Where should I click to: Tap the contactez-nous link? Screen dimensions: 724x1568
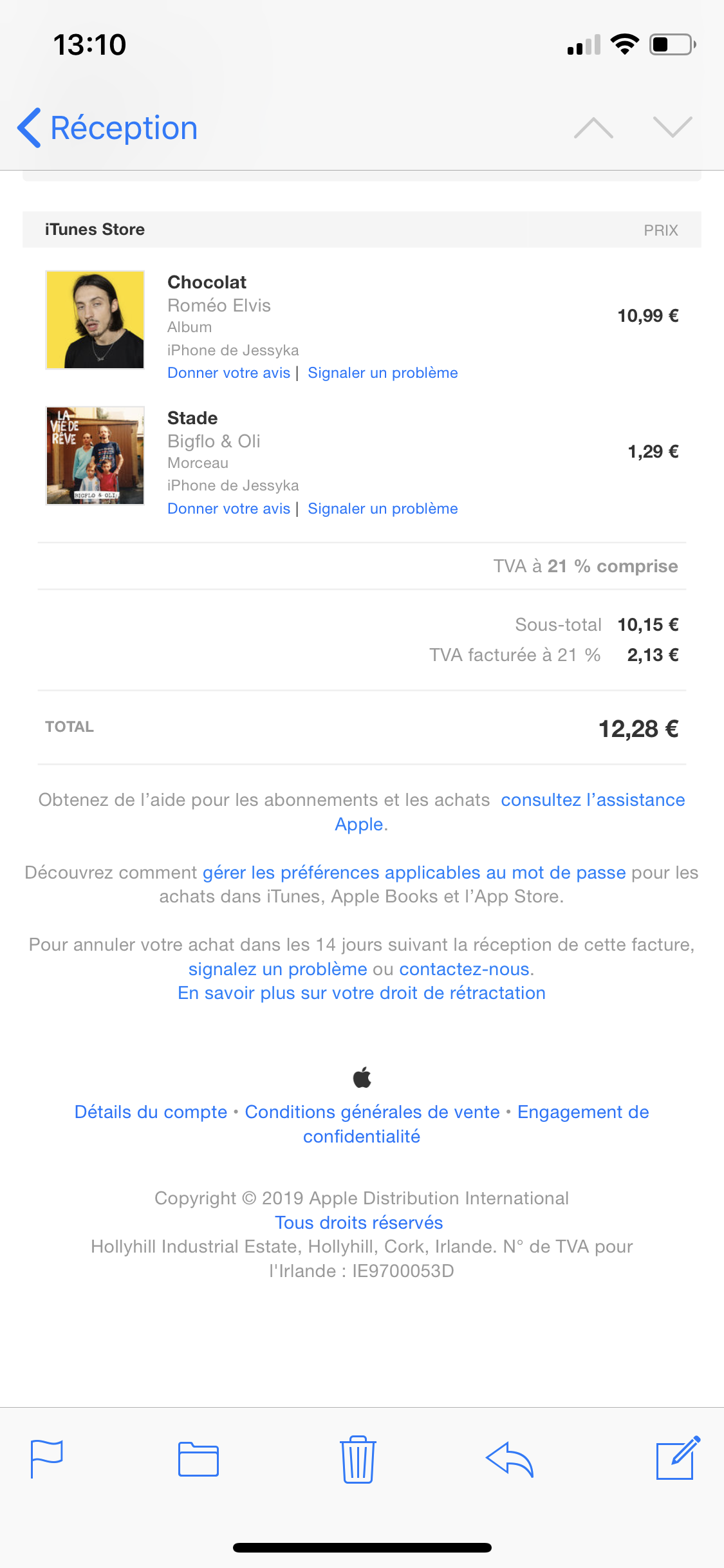click(465, 969)
